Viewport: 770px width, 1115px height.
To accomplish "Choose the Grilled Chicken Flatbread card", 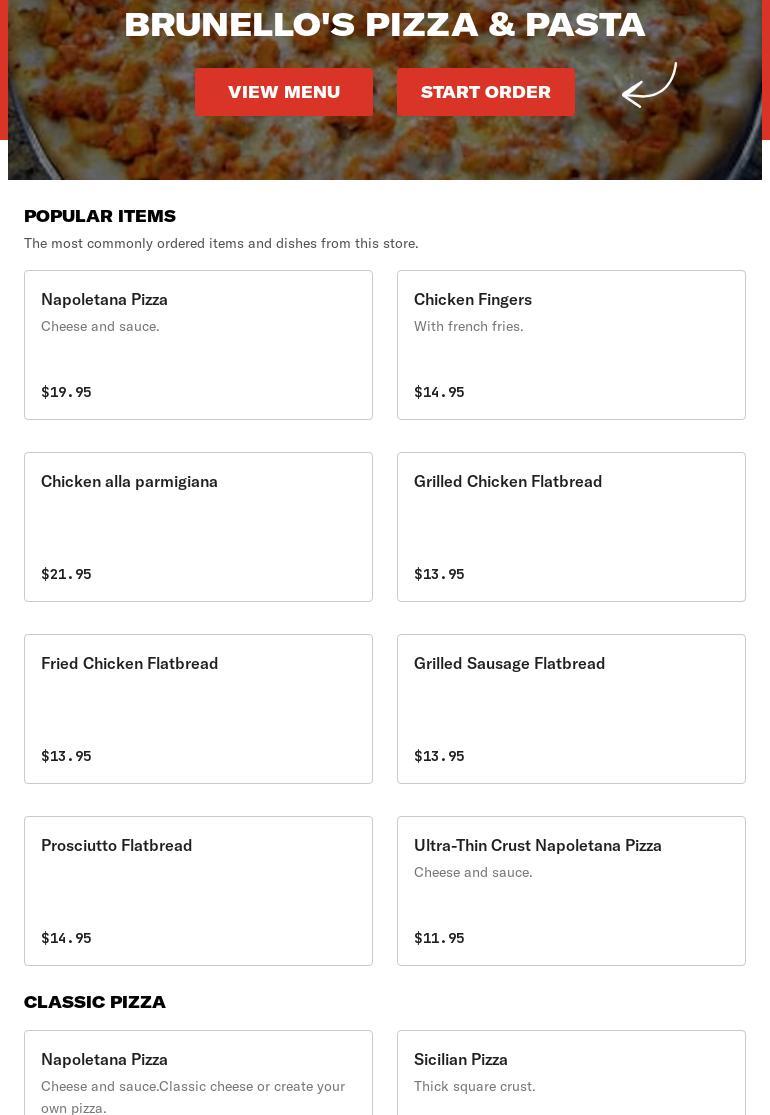I will [x=571, y=527].
